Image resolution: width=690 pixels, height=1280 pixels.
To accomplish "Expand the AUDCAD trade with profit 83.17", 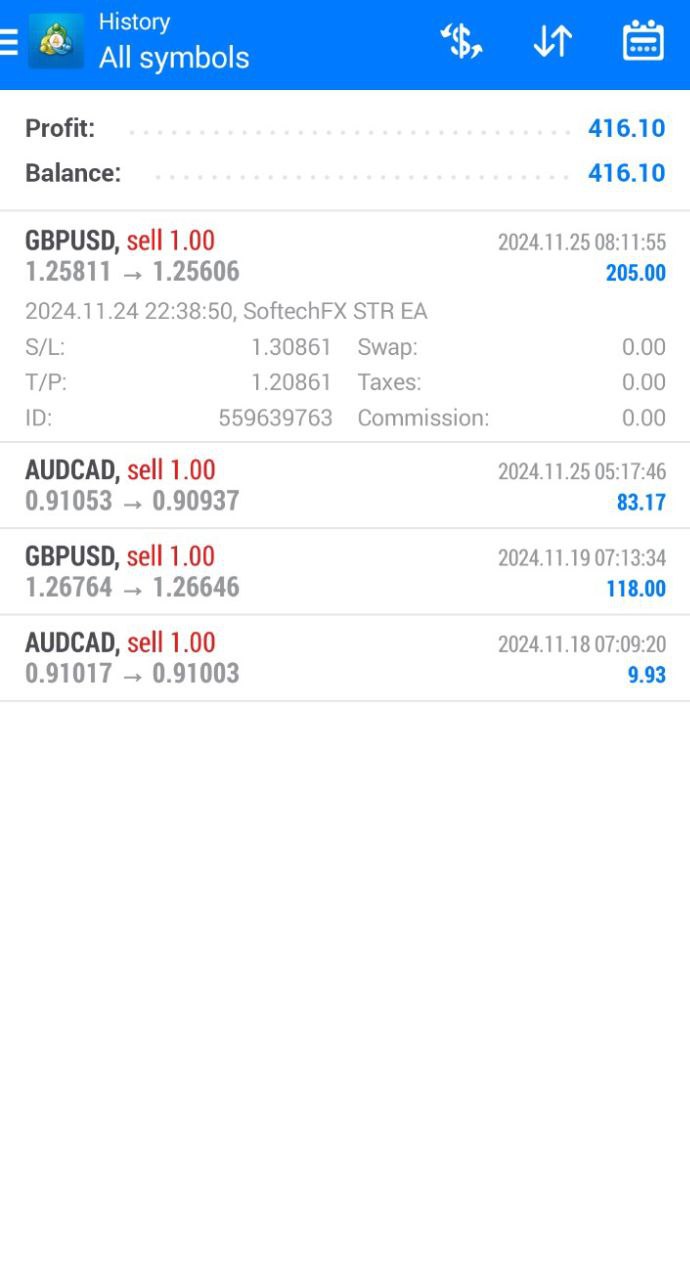I will [x=345, y=486].
